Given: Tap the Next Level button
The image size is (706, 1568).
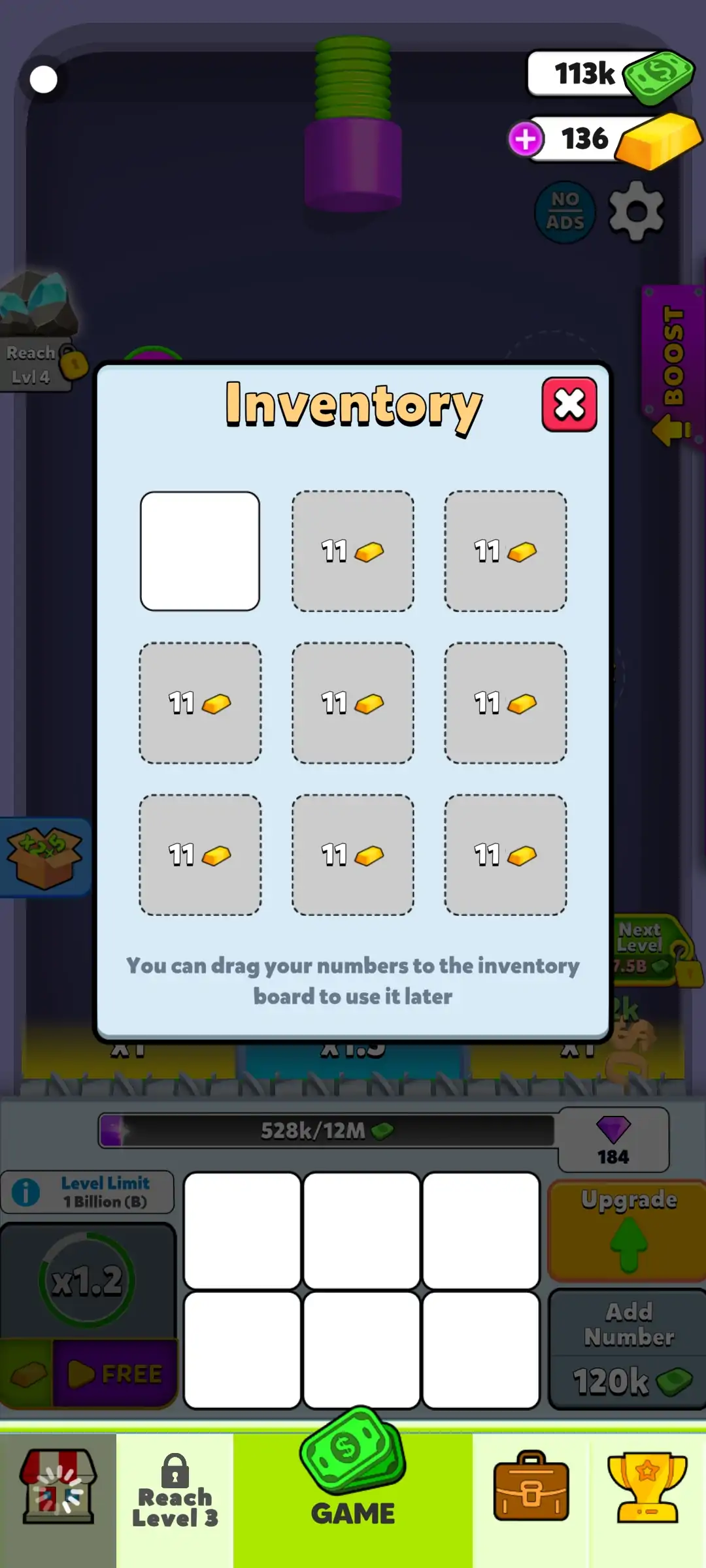Looking at the screenshot, I should tap(647, 947).
